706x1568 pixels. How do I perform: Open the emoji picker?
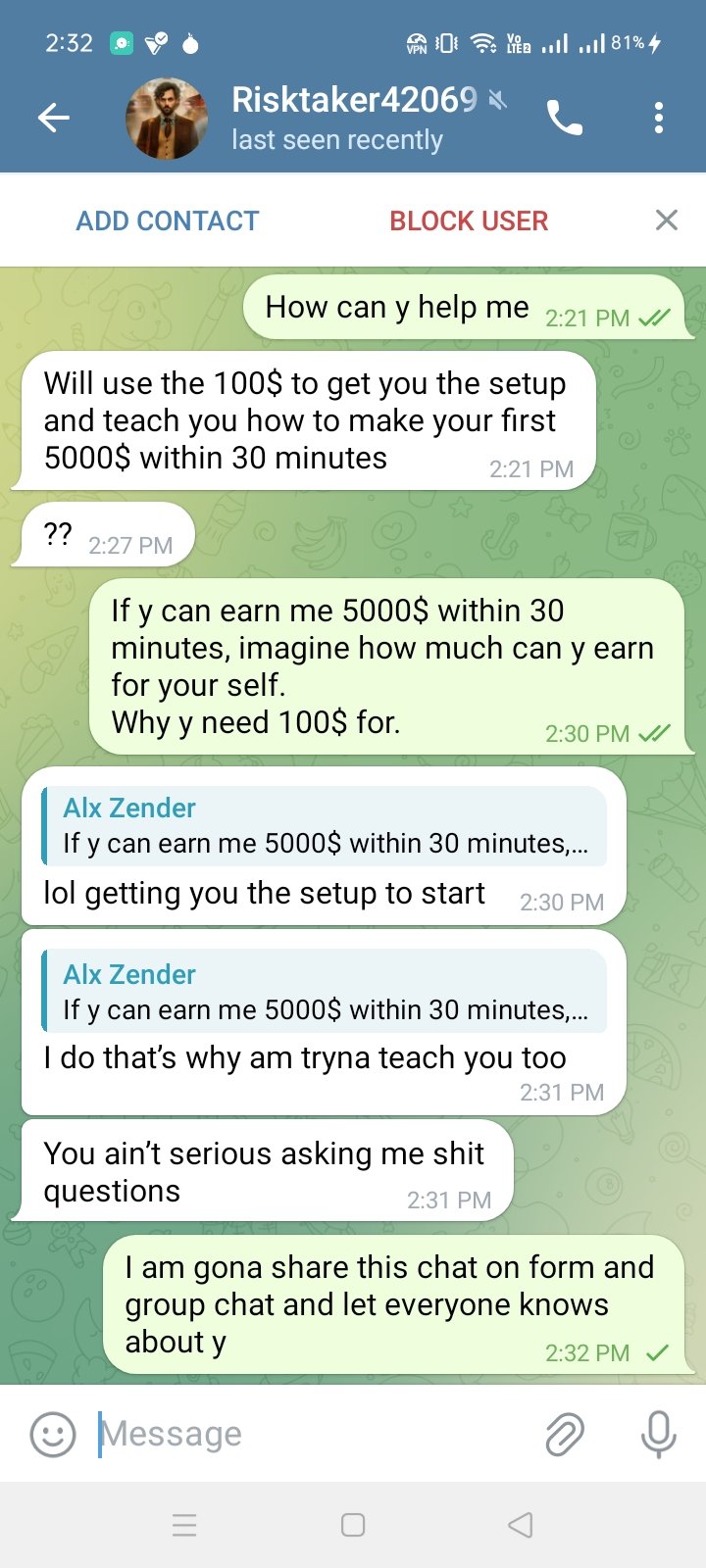click(53, 1435)
